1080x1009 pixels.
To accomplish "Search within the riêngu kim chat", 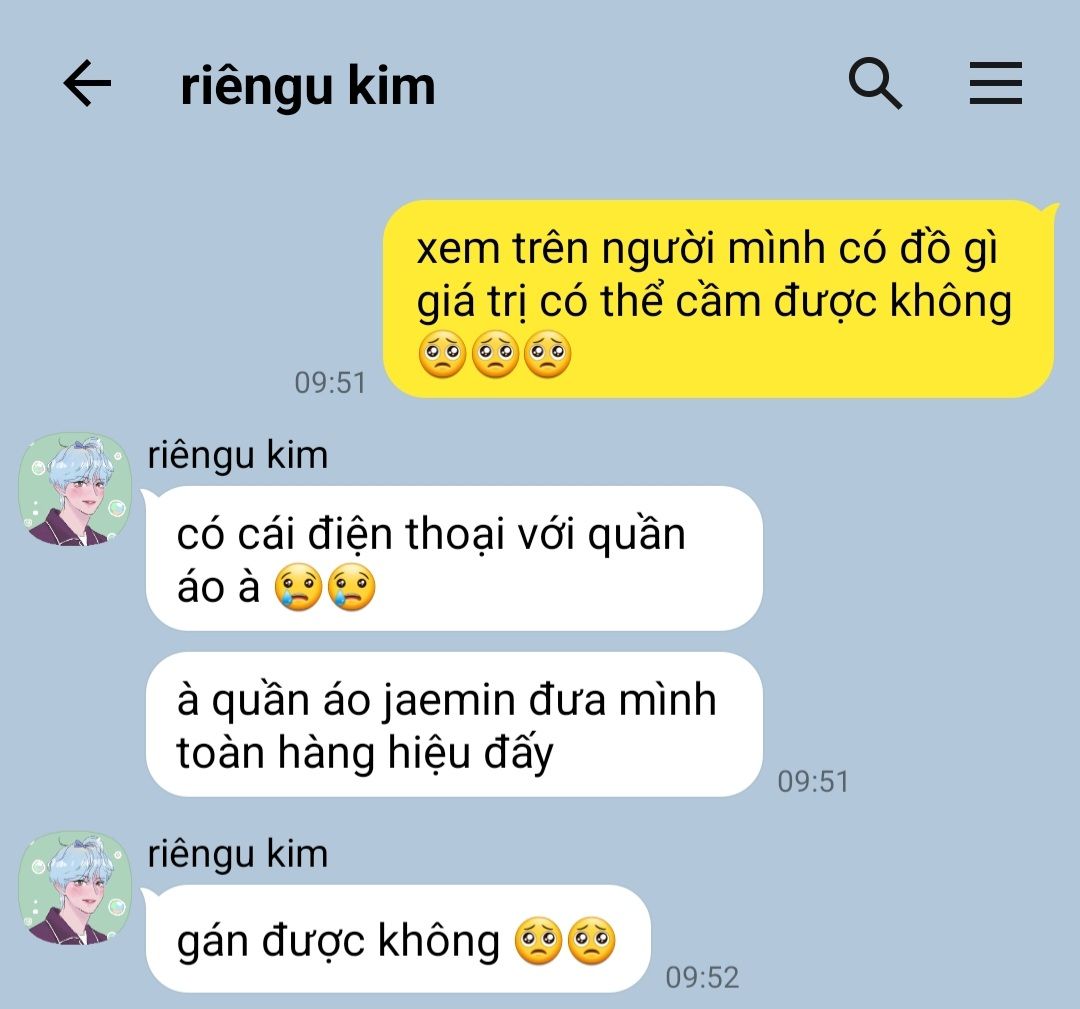I will click(875, 83).
